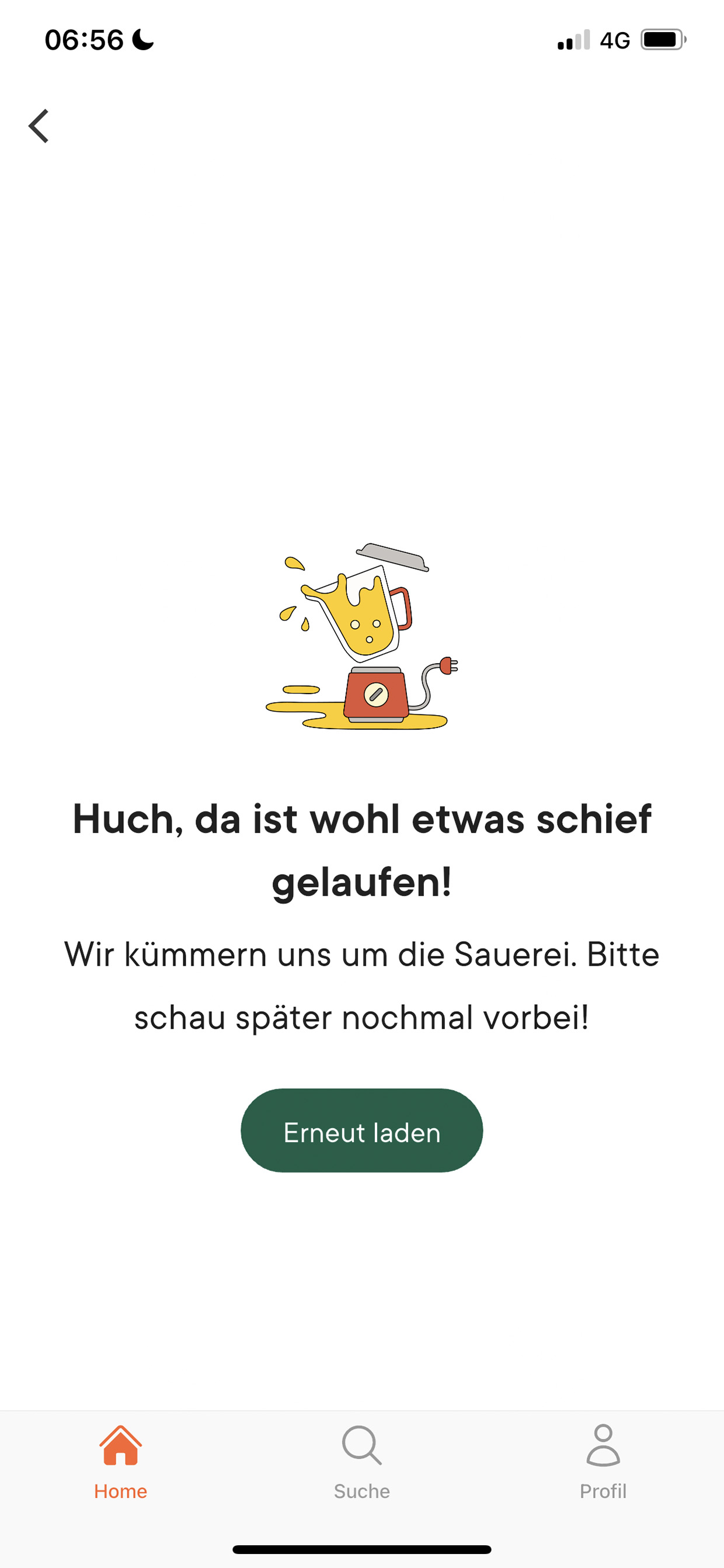Go back using the top-left arrow
Image resolution: width=724 pixels, height=1568 pixels.
[39, 126]
